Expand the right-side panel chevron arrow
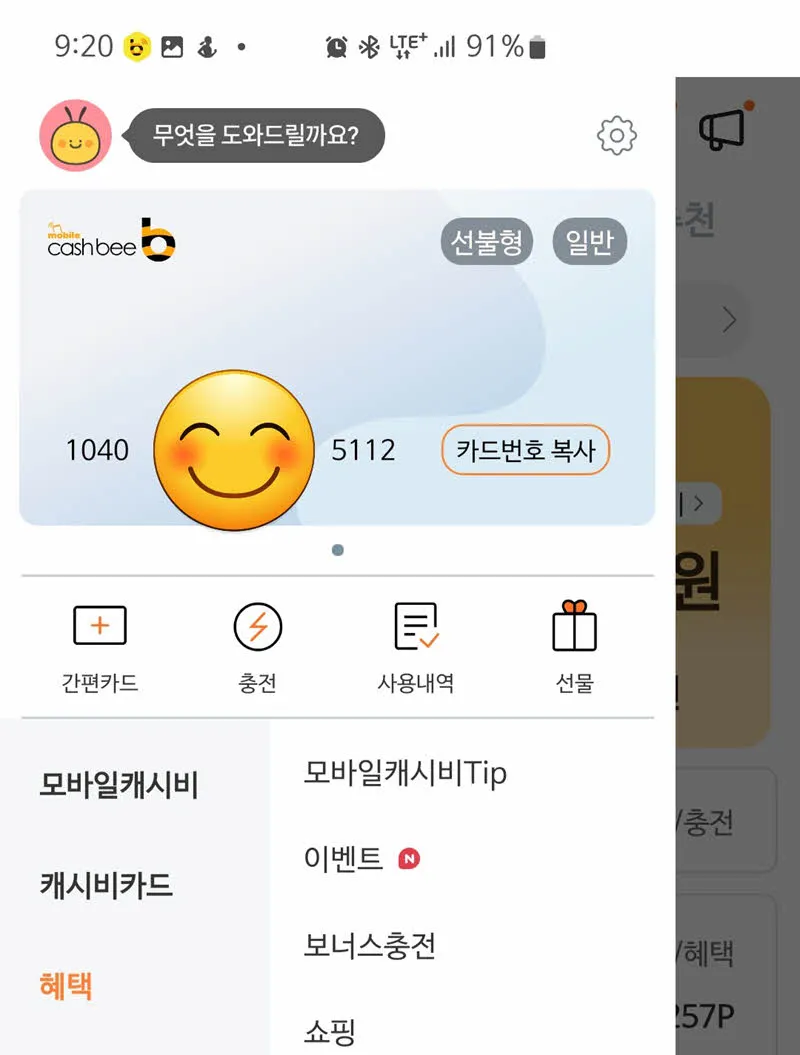The width and height of the screenshot is (800, 1055). click(x=729, y=318)
